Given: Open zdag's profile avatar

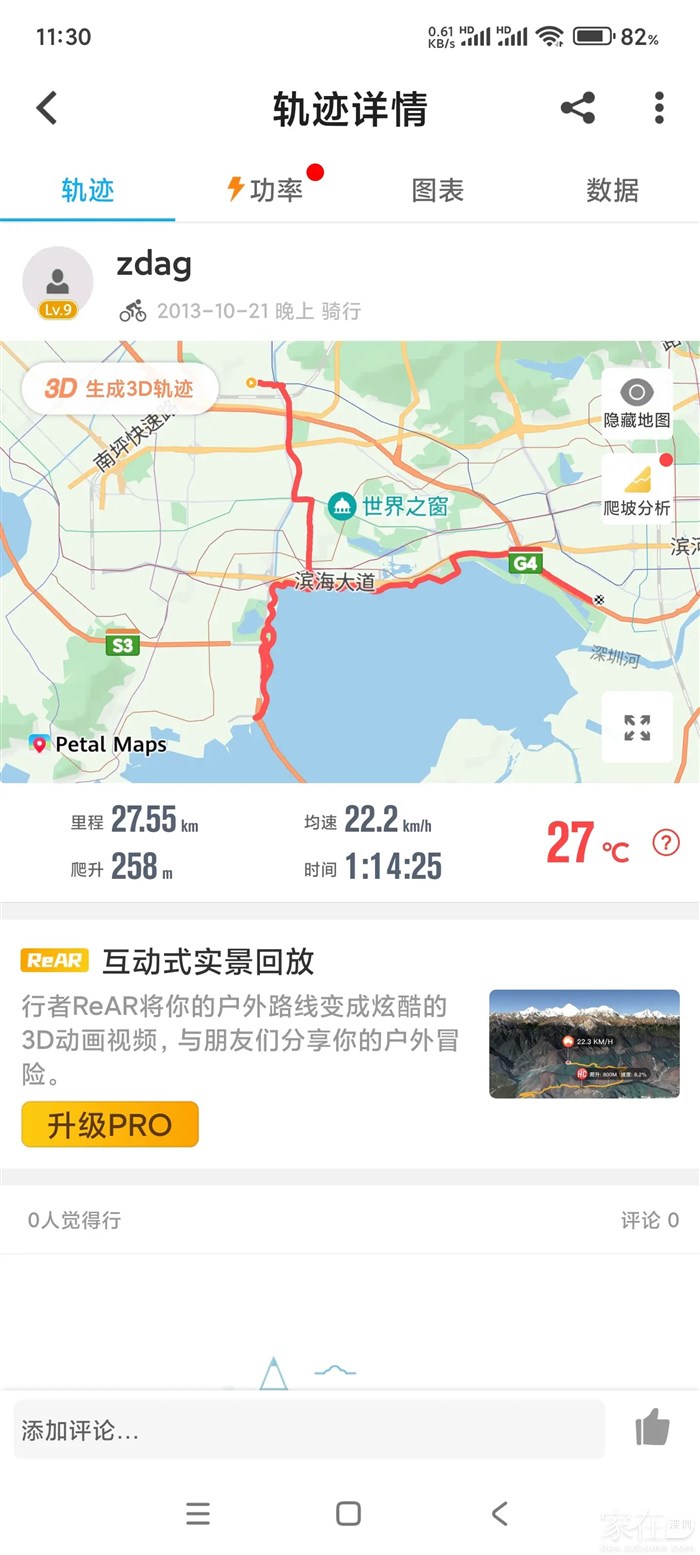Looking at the screenshot, I should (x=58, y=282).
